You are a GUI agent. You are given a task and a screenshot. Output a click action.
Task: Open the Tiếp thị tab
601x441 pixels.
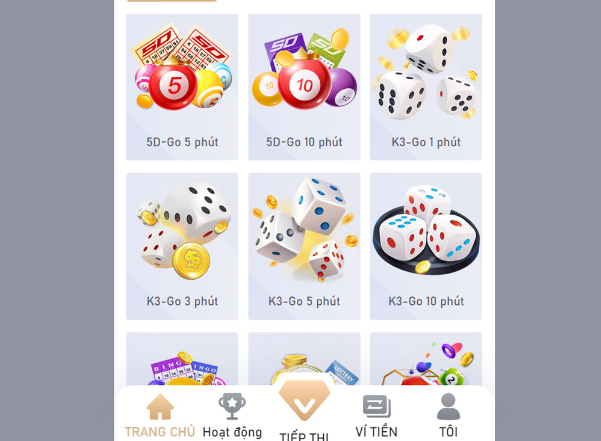[304, 412]
